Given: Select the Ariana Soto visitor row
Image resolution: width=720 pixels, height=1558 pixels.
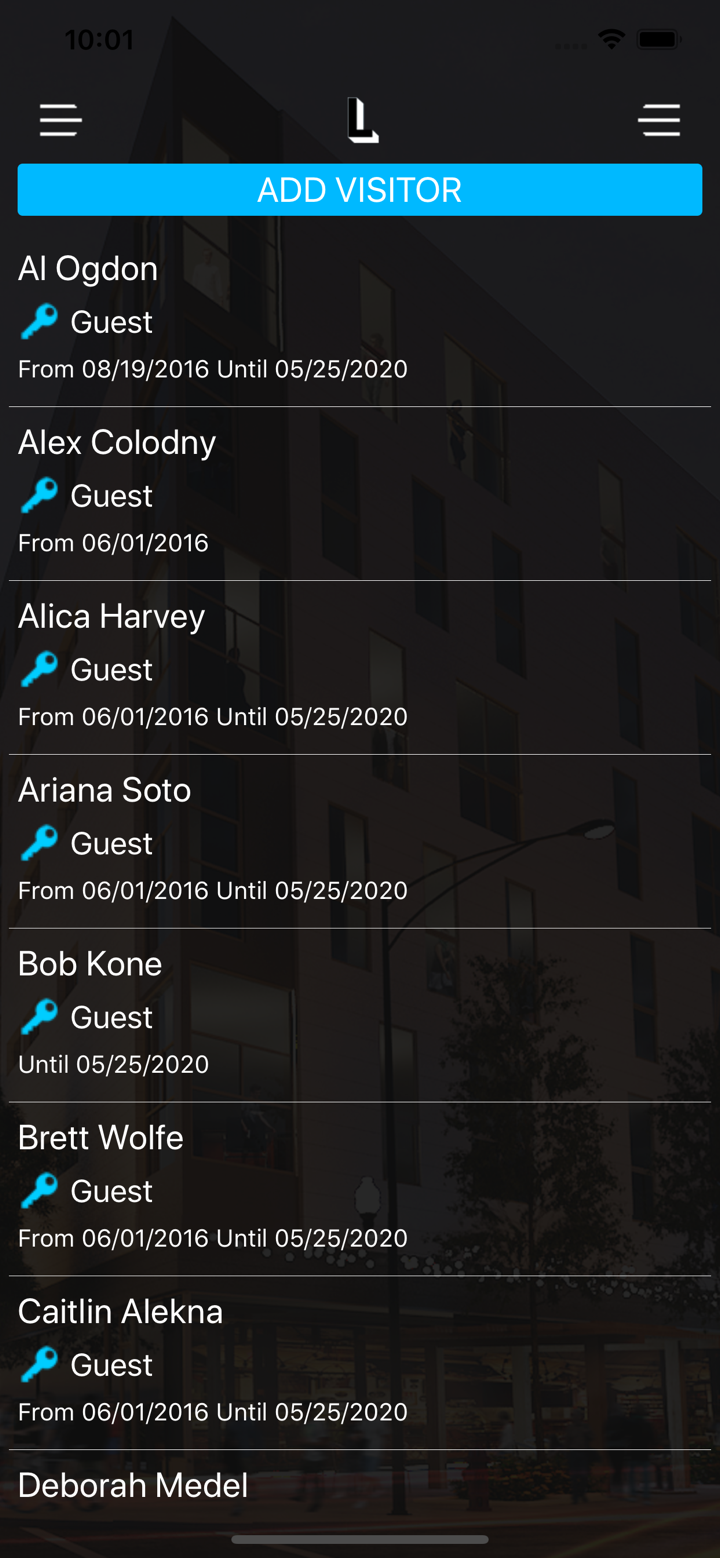Looking at the screenshot, I should 104,790.
